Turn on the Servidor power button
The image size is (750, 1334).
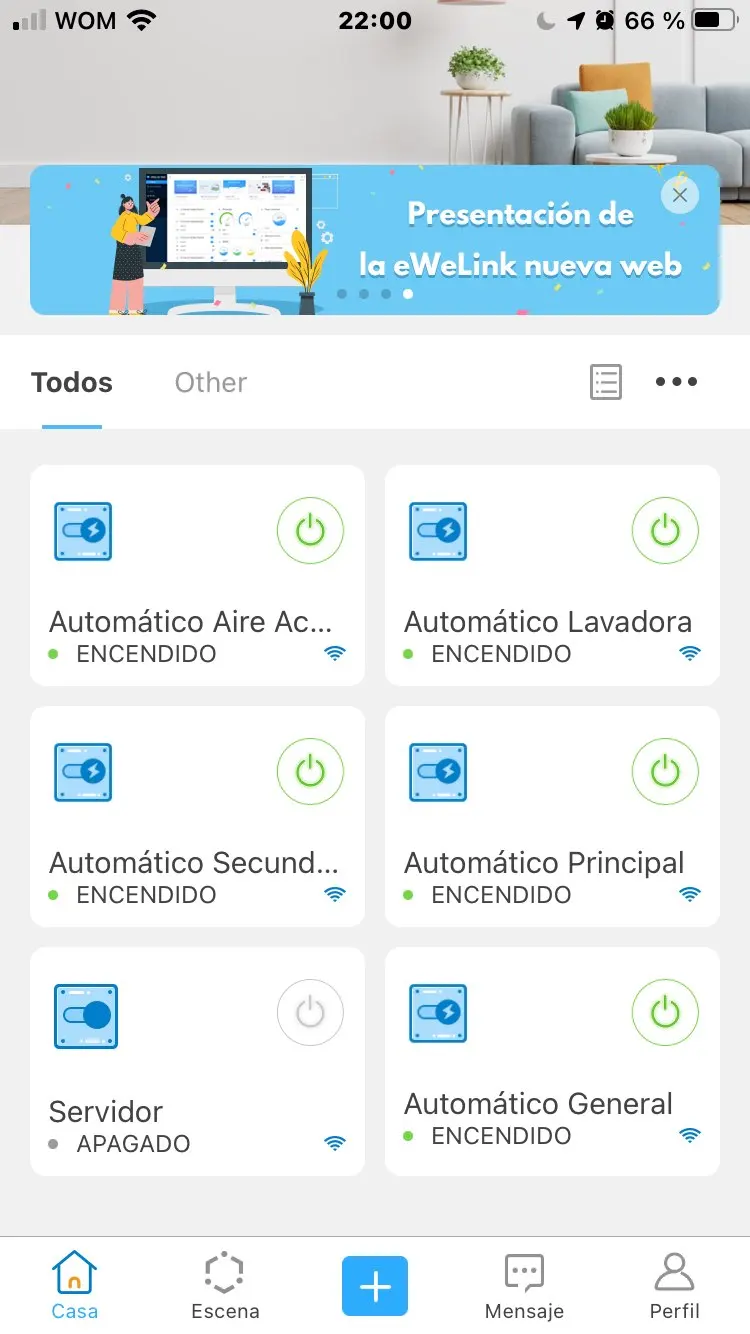coord(310,1012)
